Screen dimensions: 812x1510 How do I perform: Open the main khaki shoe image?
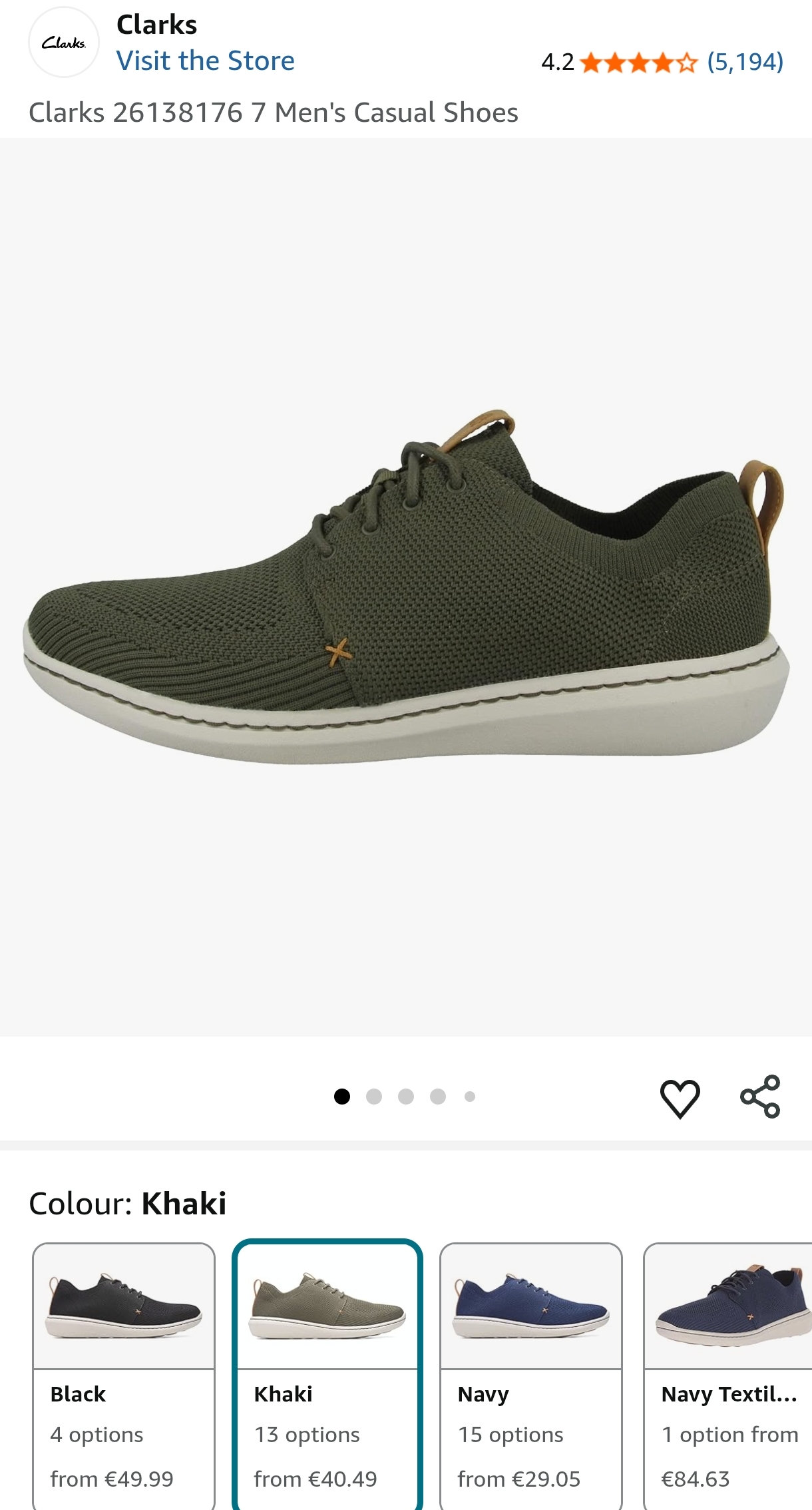coord(406,587)
